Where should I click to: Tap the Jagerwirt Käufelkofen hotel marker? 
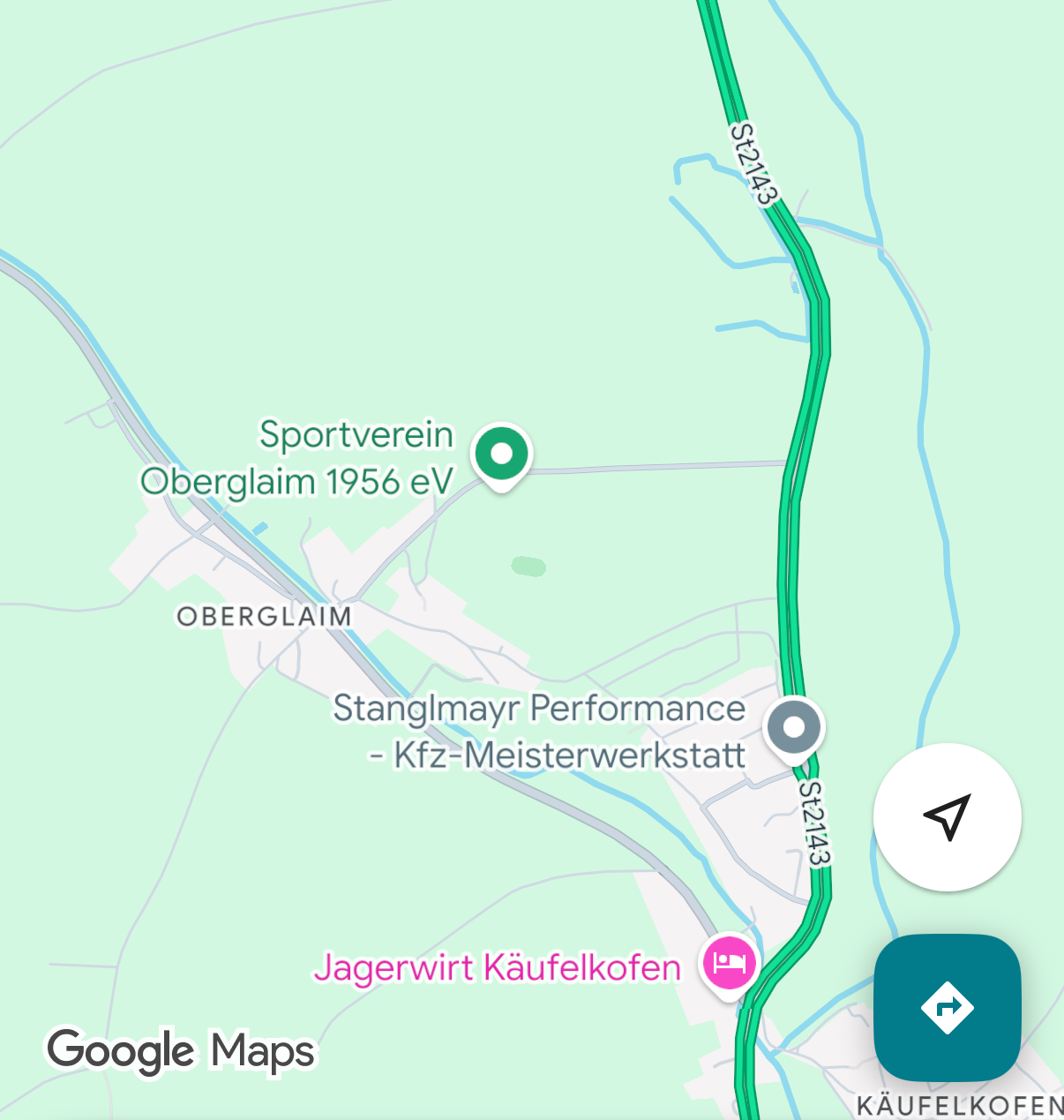(728, 962)
